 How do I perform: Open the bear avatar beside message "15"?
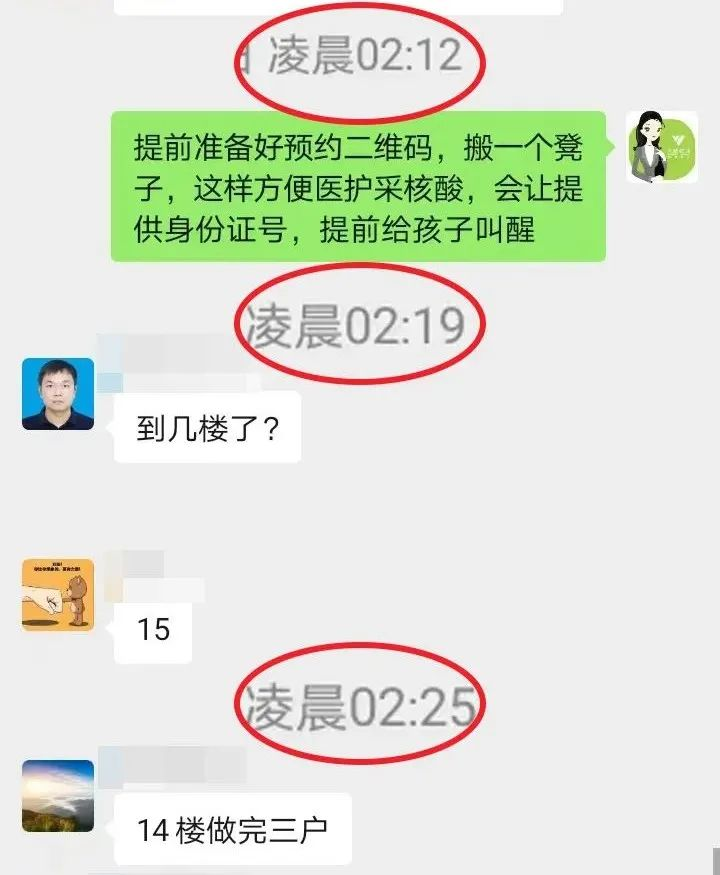[x=58, y=595]
